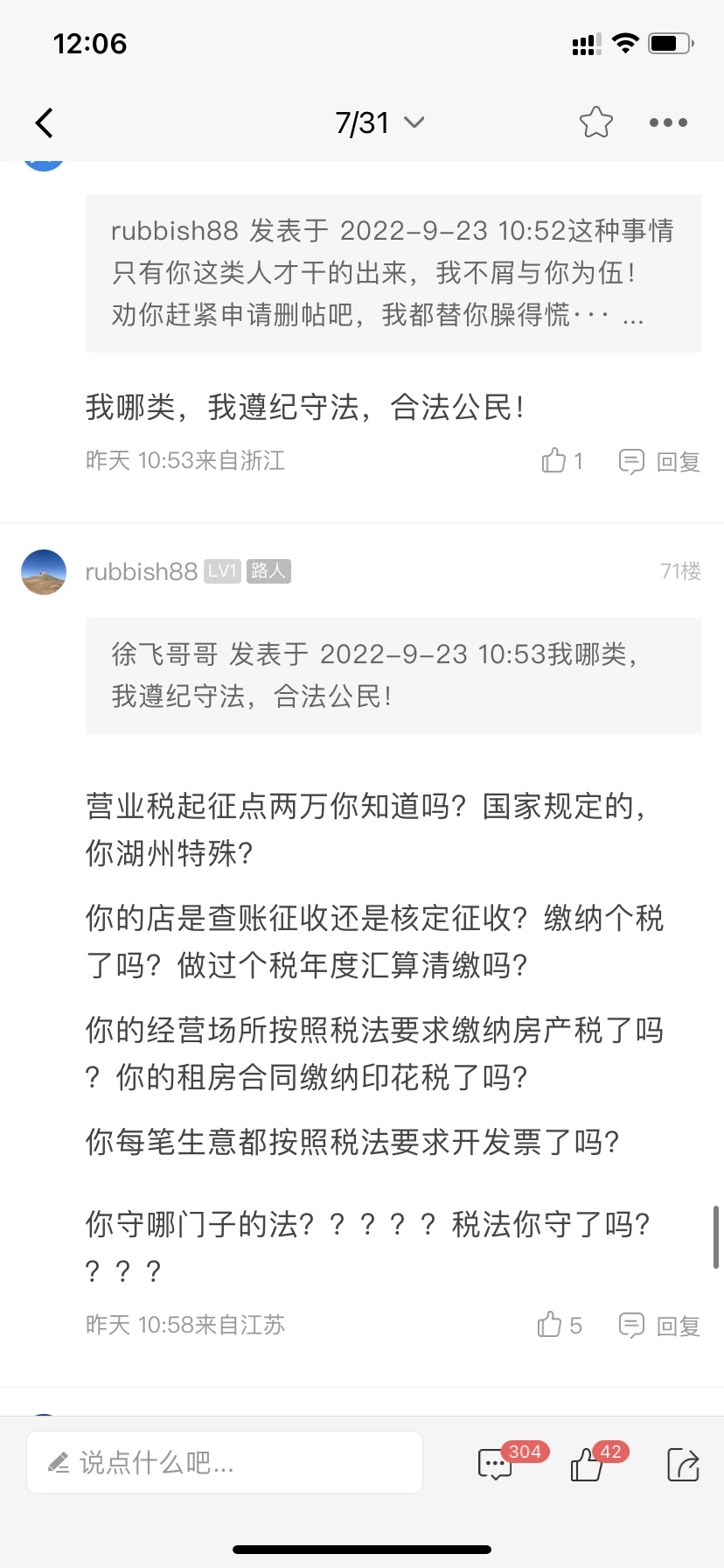The height and width of the screenshot is (1568, 724).
Task: Expand the quoted post from rubbish88 at 10:52
Action: click(393, 273)
